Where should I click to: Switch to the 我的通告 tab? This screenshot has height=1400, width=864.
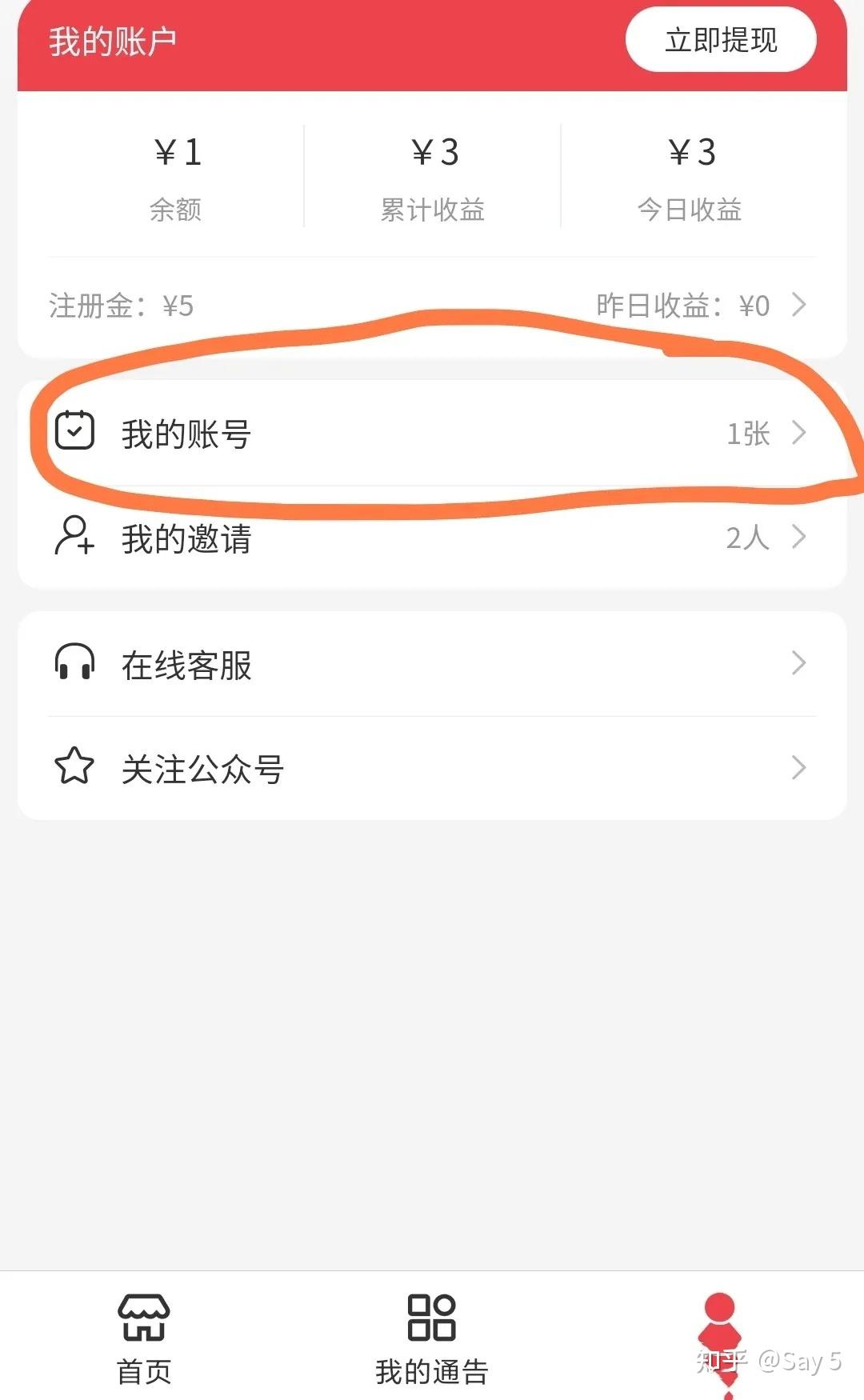click(x=432, y=1338)
